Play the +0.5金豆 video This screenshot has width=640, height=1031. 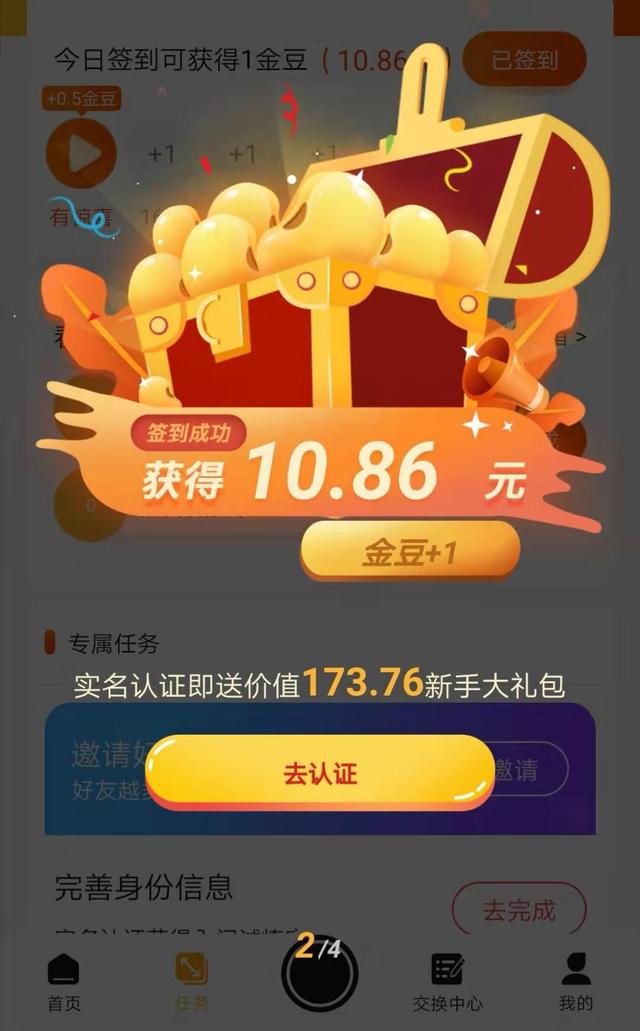point(81,153)
